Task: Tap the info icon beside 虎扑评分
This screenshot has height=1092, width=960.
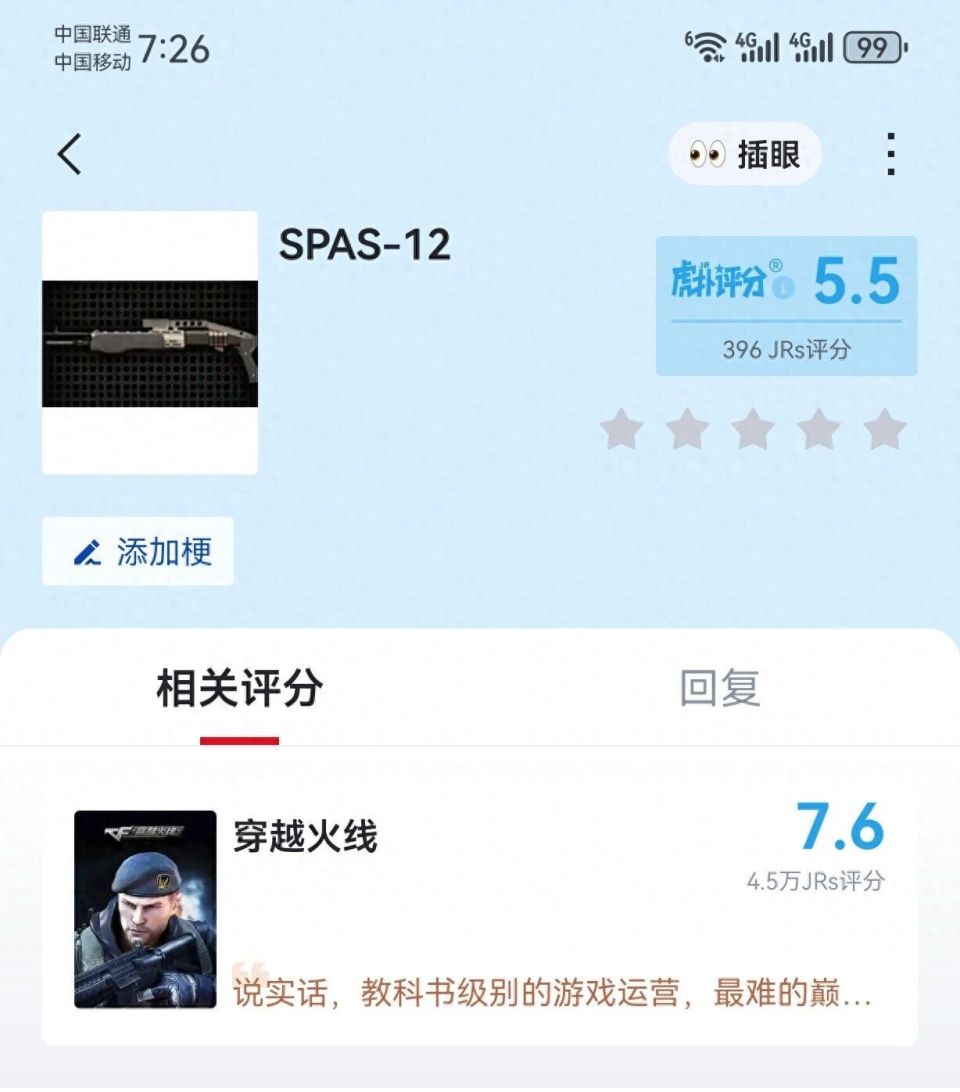Action: tap(784, 287)
